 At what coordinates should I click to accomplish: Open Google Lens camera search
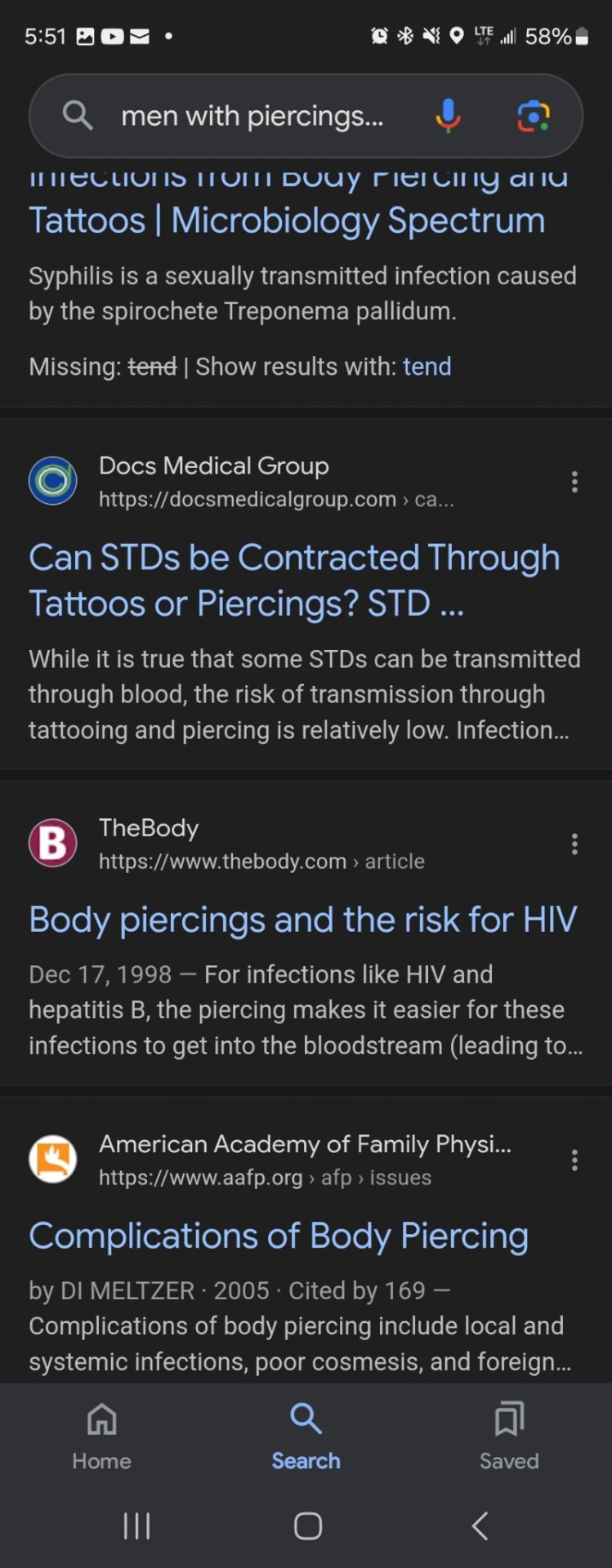534,116
